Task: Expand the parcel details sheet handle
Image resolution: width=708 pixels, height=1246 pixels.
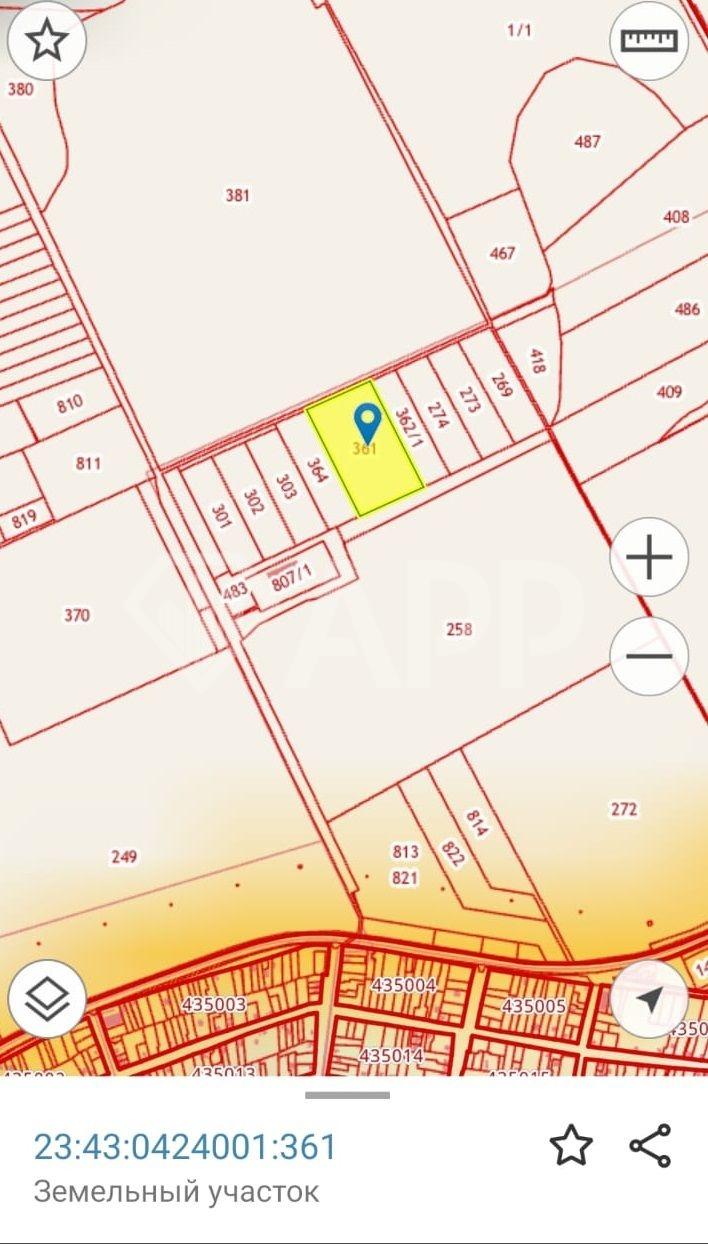Action: 347,1095
